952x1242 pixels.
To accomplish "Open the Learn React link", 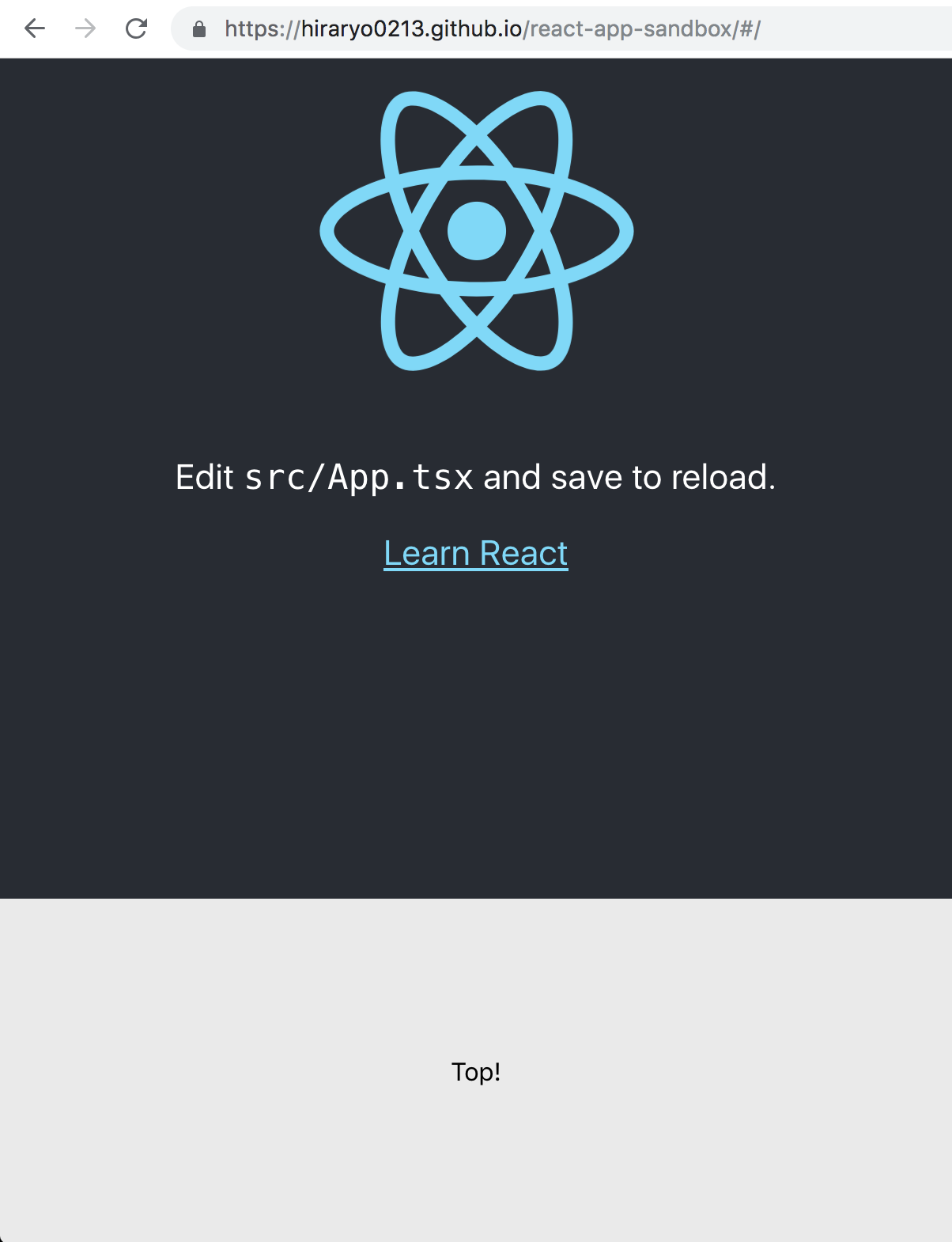I will (x=475, y=553).
